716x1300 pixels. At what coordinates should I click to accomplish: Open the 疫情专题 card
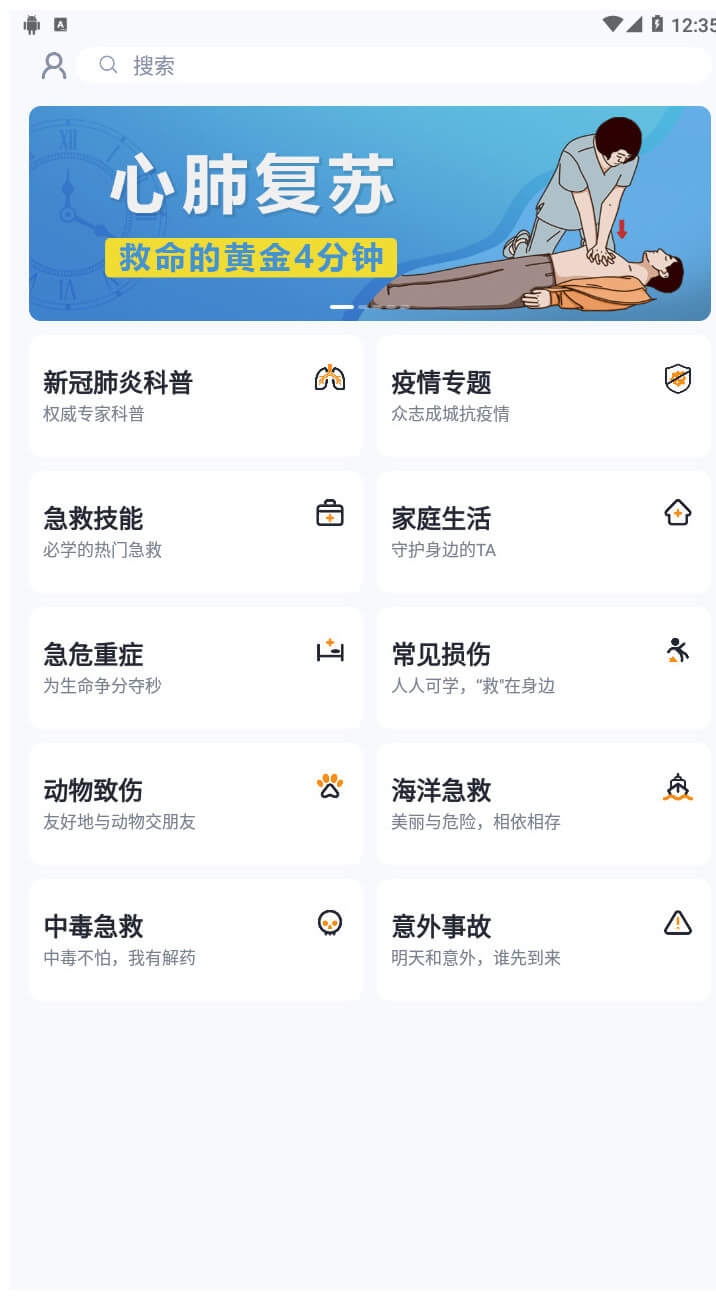(x=544, y=396)
